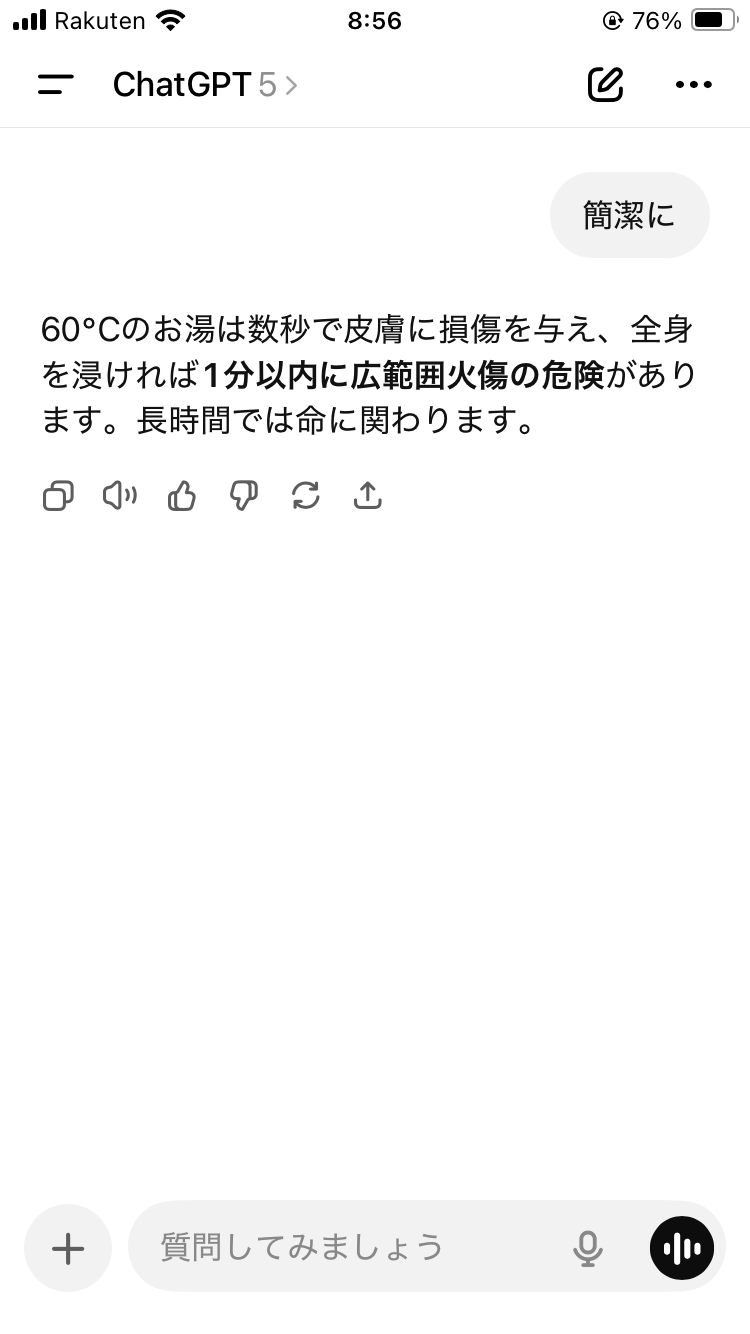Open the ChatGPT 5 model selector

click(205, 85)
